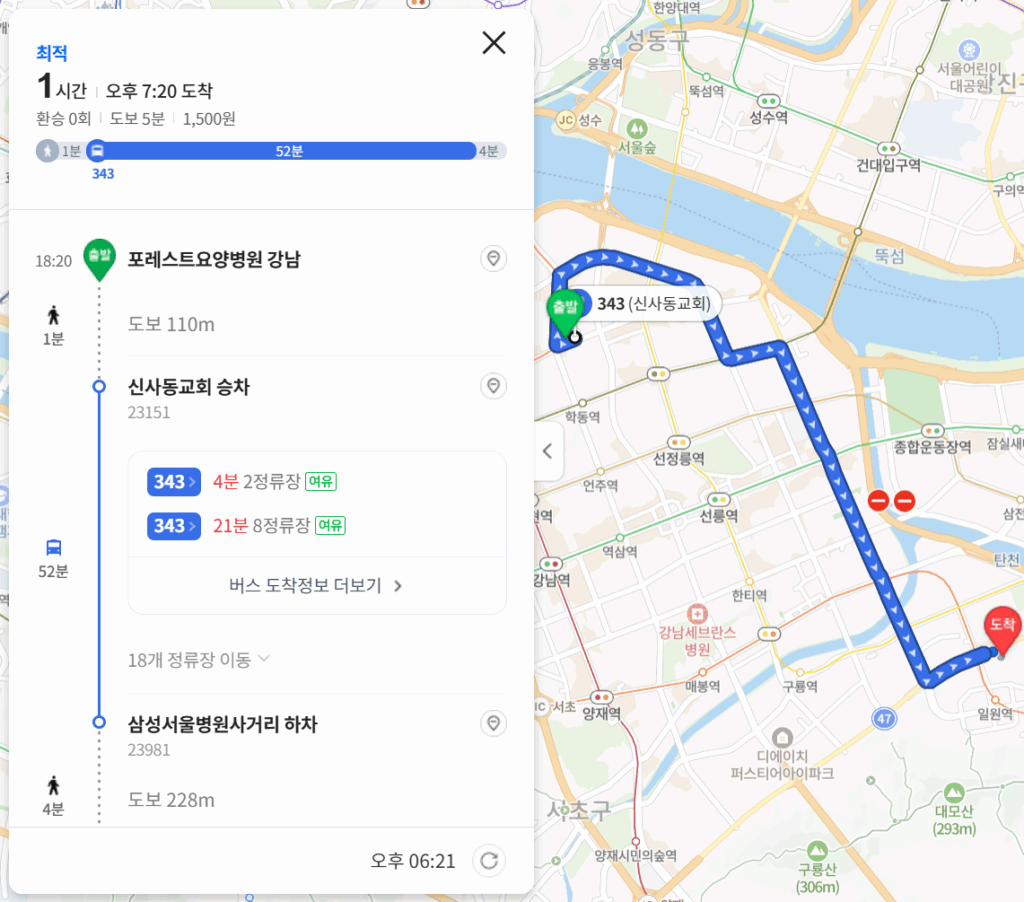The width and height of the screenshot is (1024, 902).
Task: Select the 343 (신사동교회) map label
Action: 652,305
